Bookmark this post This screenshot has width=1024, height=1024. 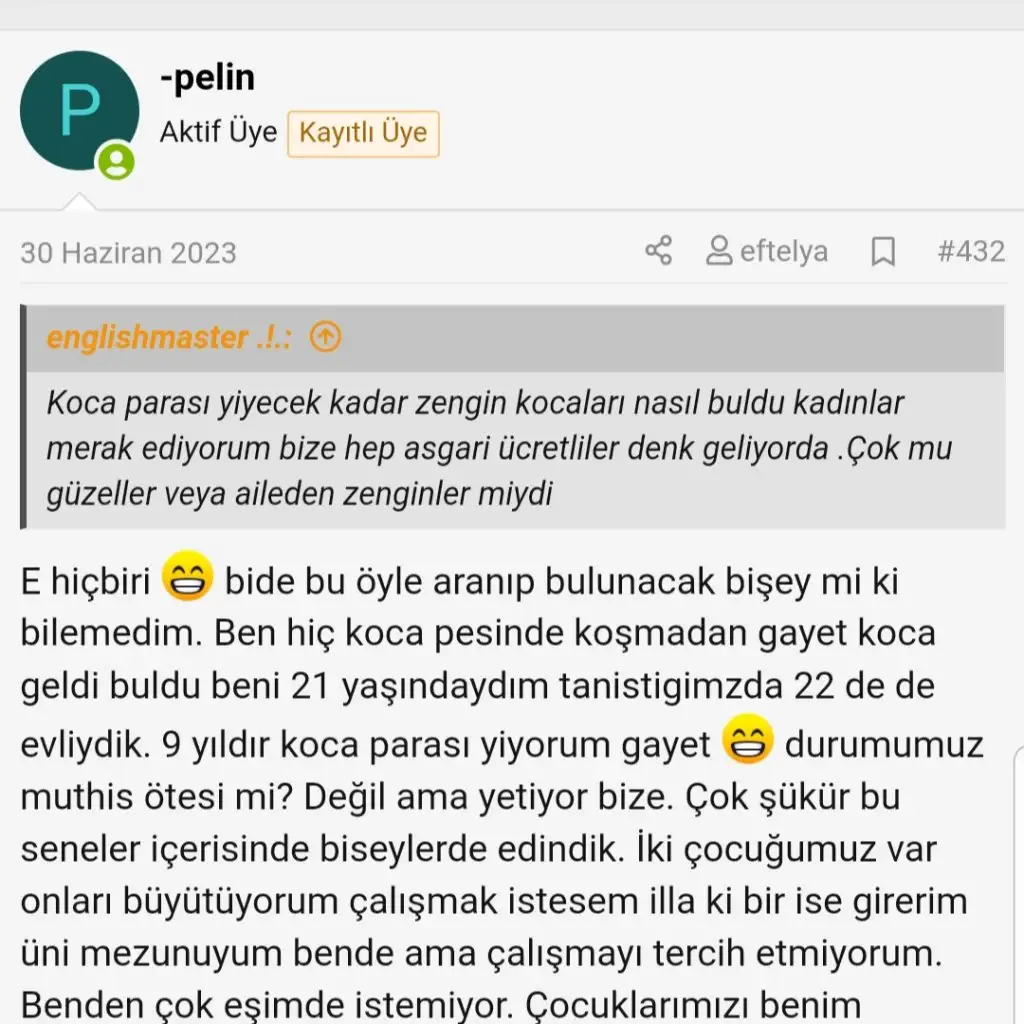(x=883, y=252)
